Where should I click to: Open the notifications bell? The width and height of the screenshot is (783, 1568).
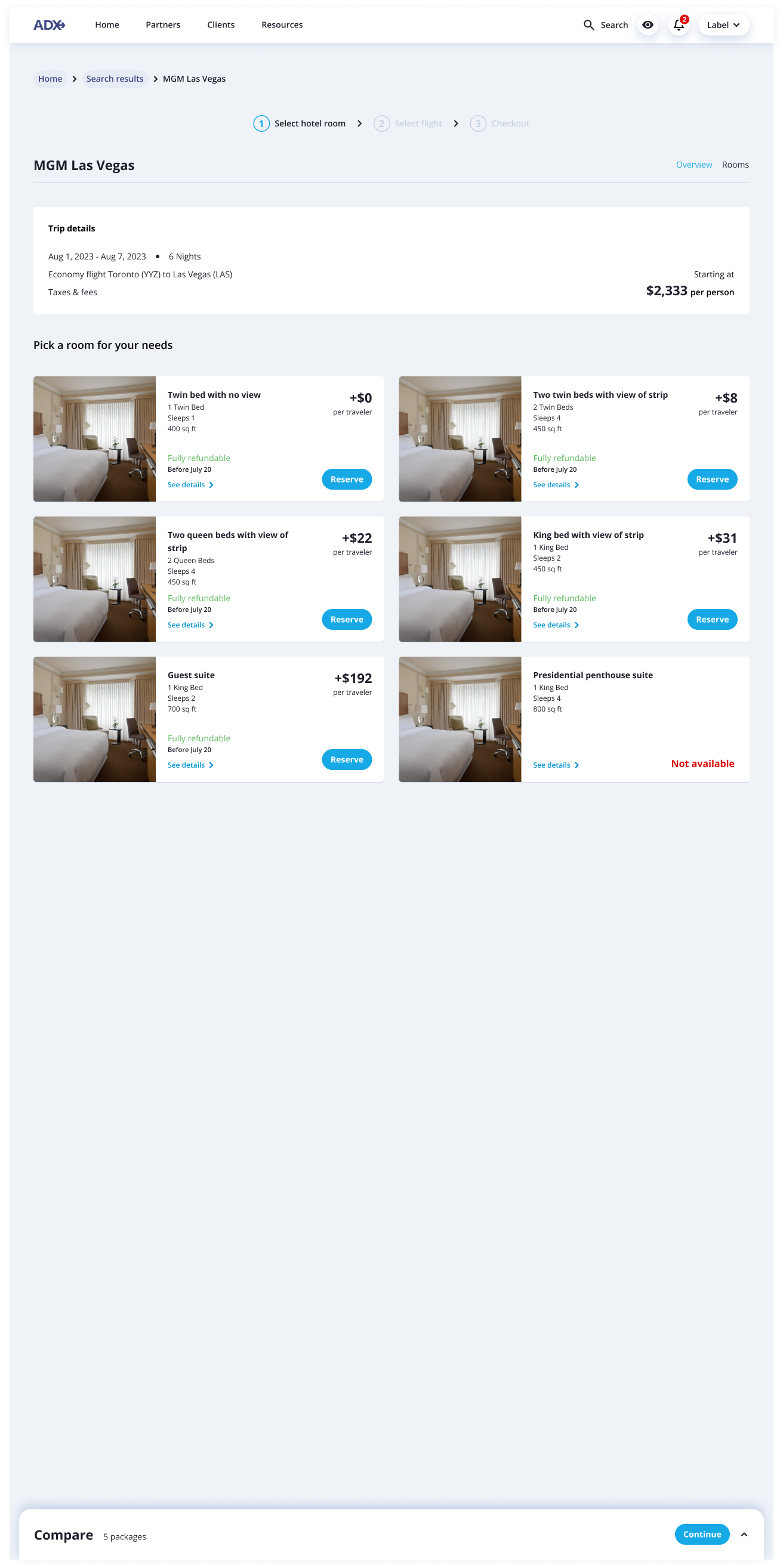coord(679,25)
